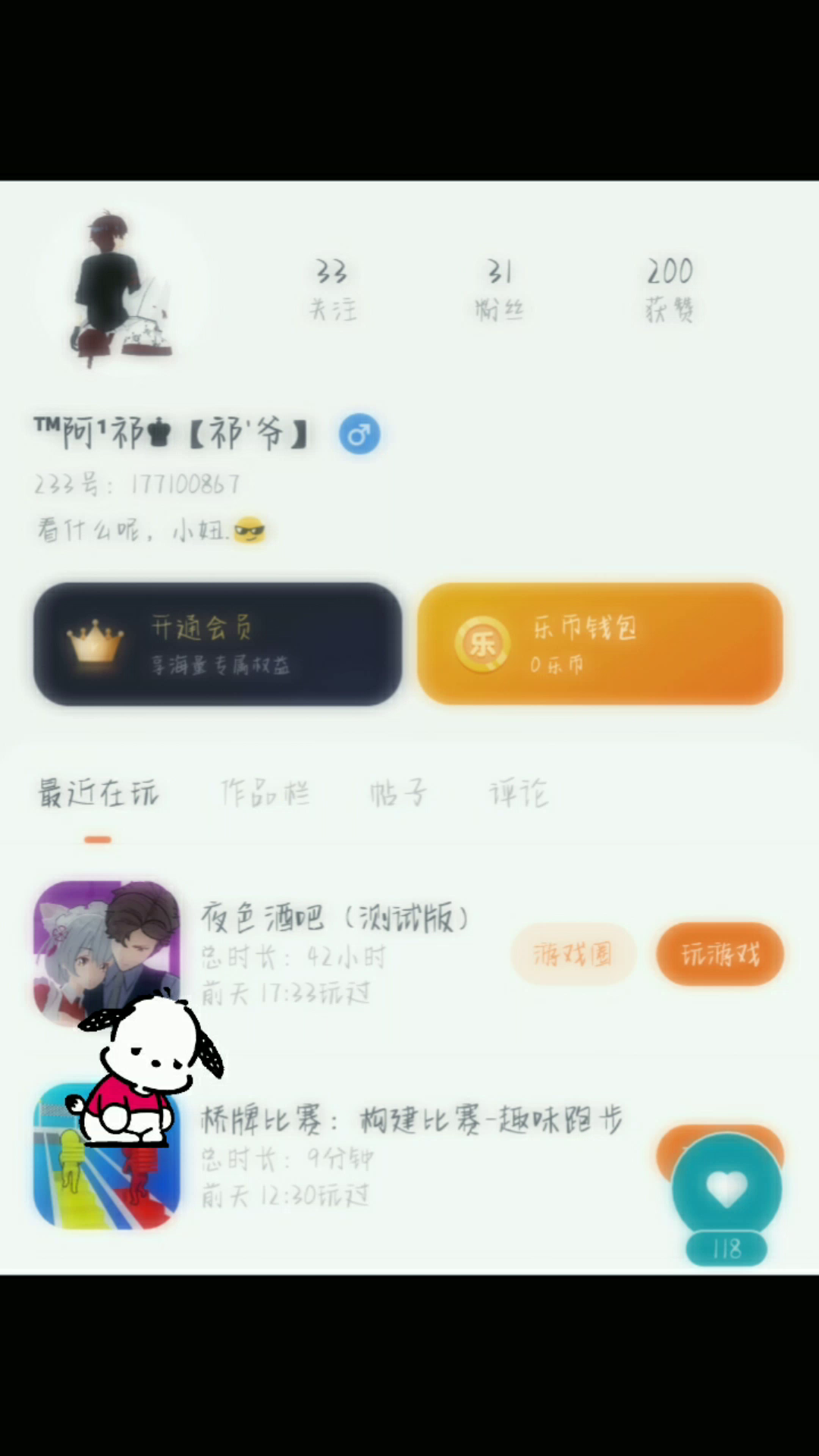The image size is (819, 1456).
Task: Switch to the 帖子 tab
Action: point(398,793)
